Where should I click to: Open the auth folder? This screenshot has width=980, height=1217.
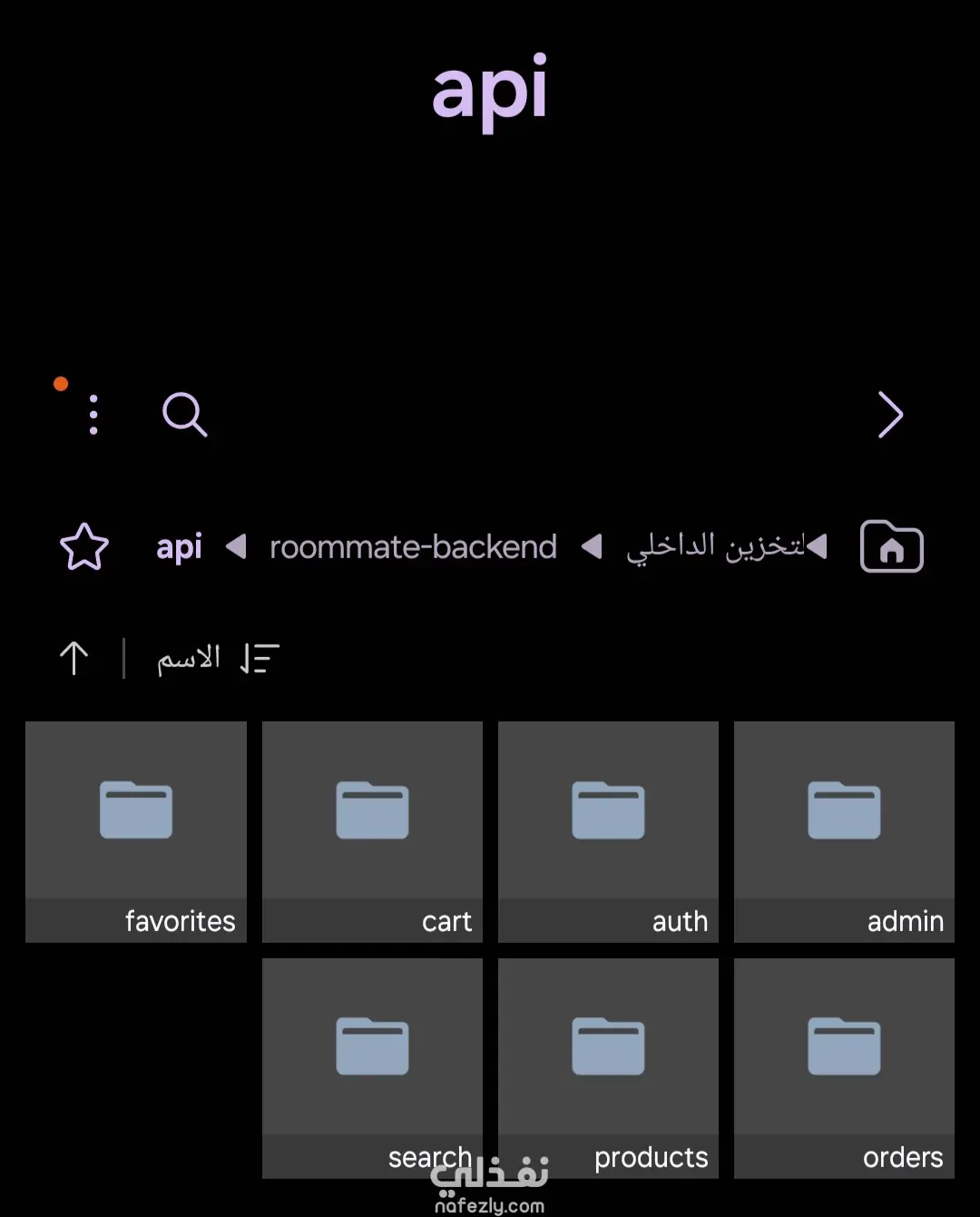[608, 830]
